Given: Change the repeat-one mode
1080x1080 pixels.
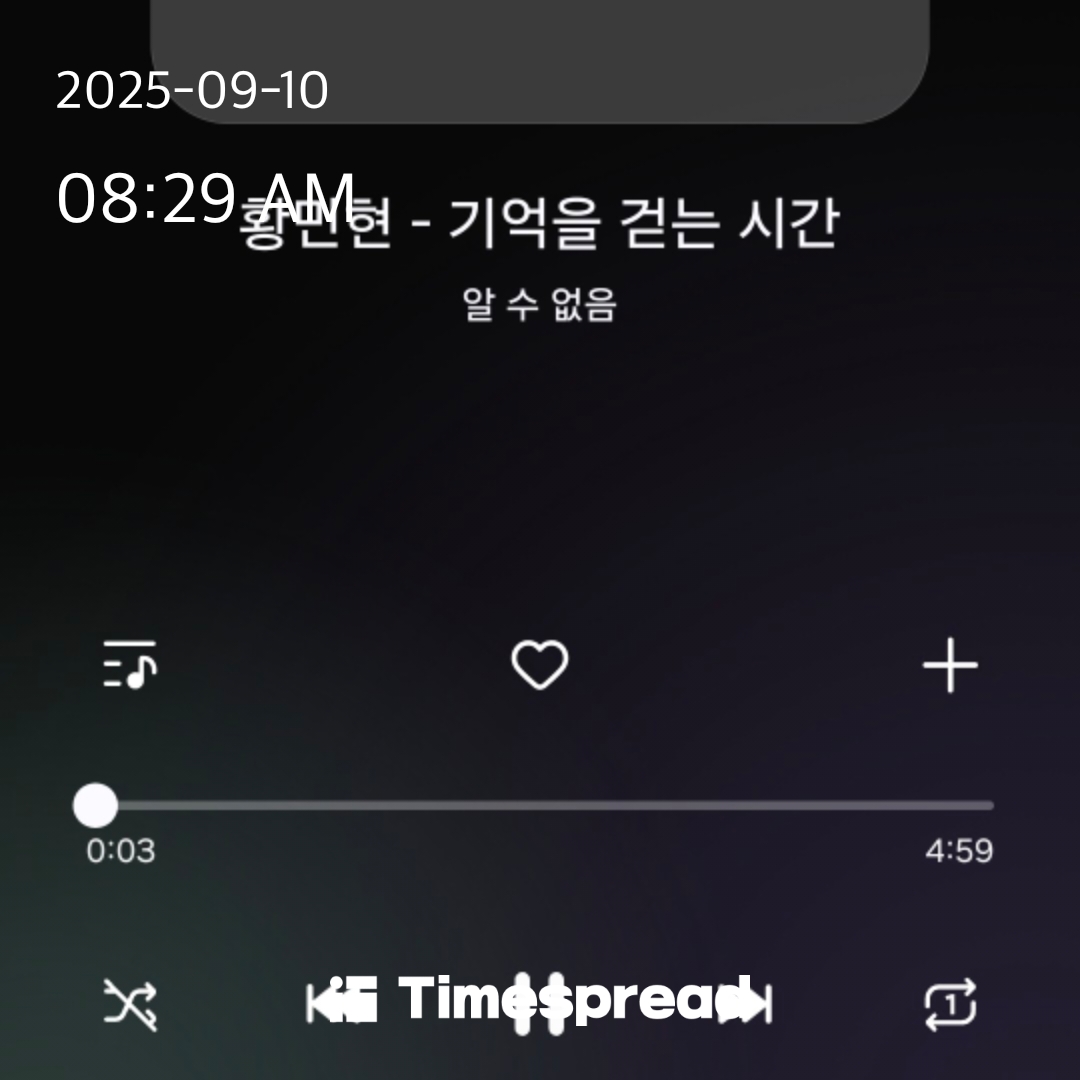Looking at the screenshot, I should (x=949, y=1004).
